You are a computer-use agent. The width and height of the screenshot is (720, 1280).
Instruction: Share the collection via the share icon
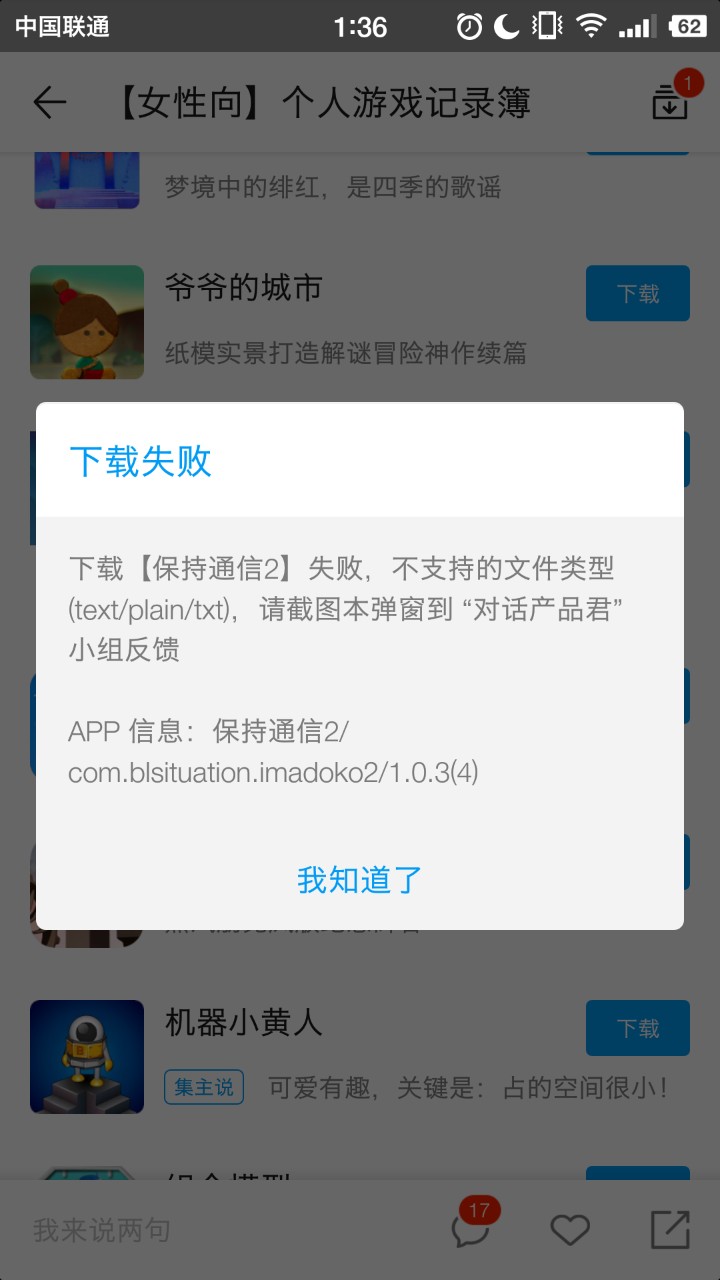coord(670,1229)
